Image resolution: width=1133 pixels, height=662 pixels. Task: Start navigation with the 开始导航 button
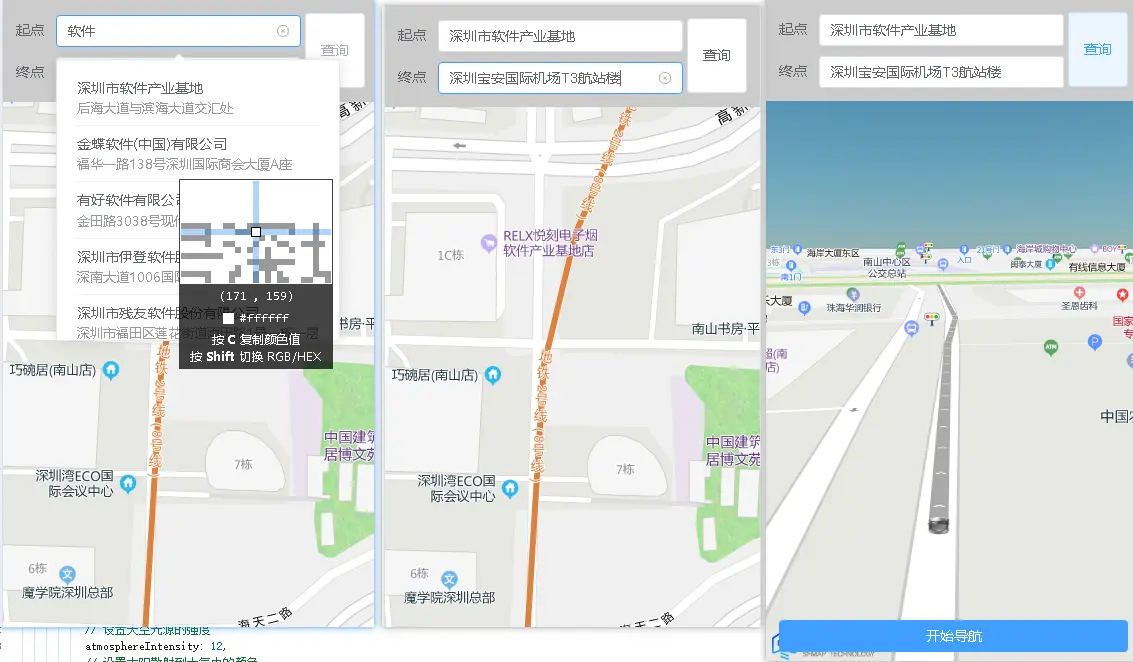(x=952, y=636)
